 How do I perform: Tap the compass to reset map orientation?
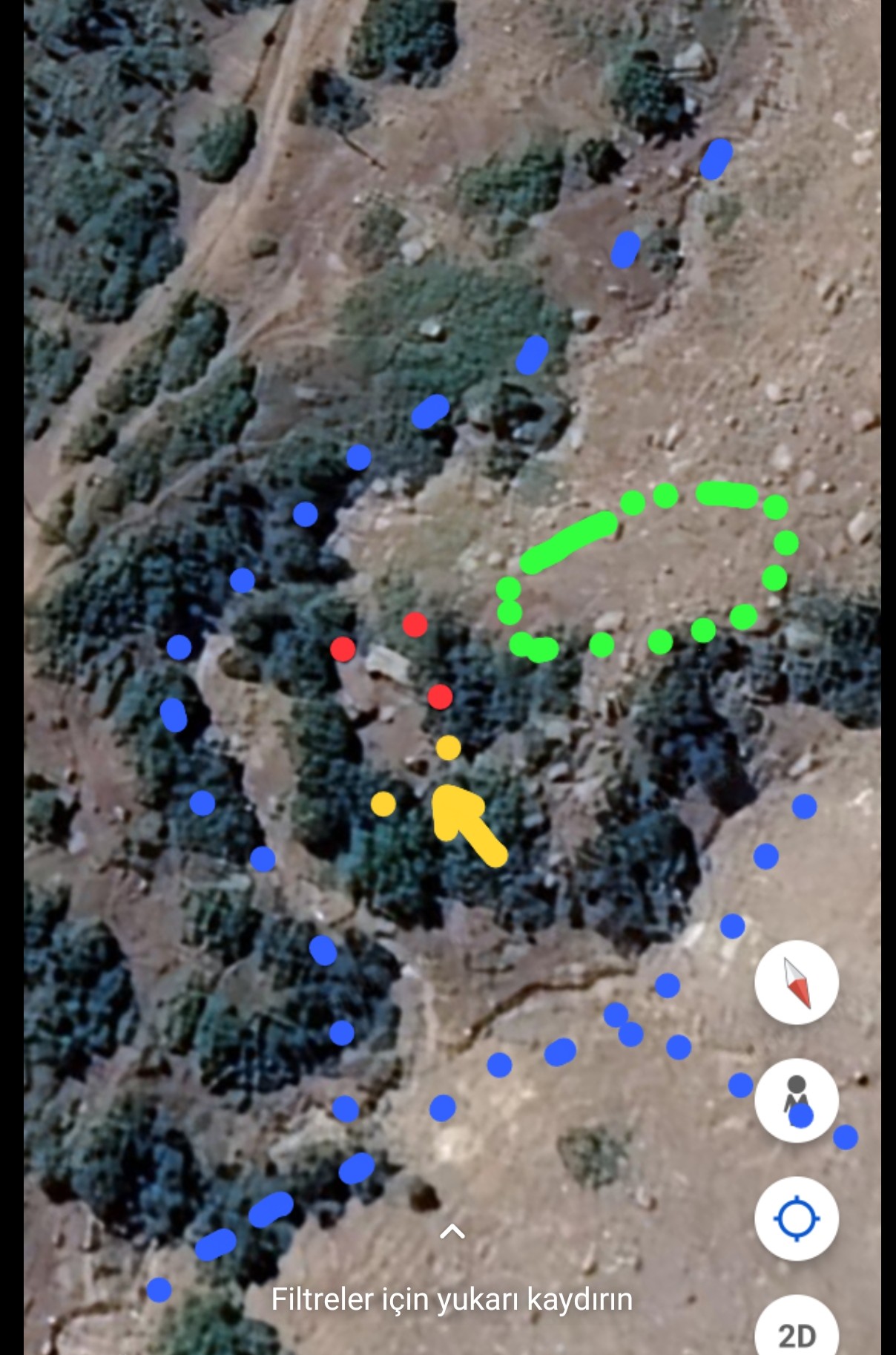796,982
